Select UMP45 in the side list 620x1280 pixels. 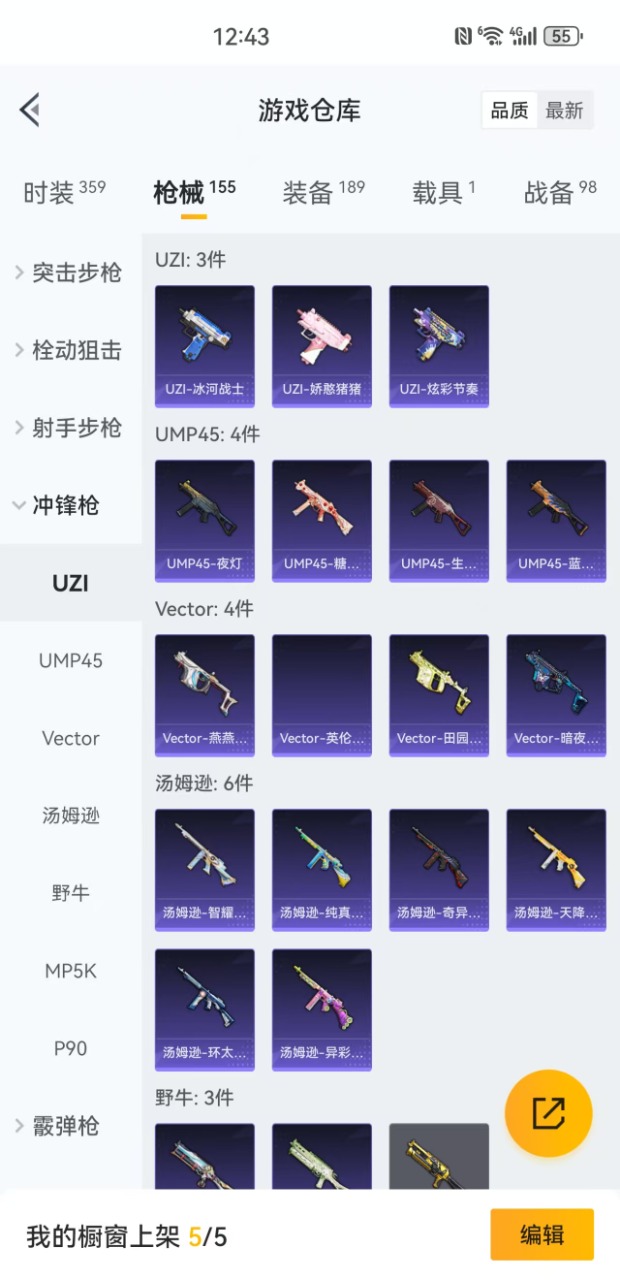pos(70,661)
